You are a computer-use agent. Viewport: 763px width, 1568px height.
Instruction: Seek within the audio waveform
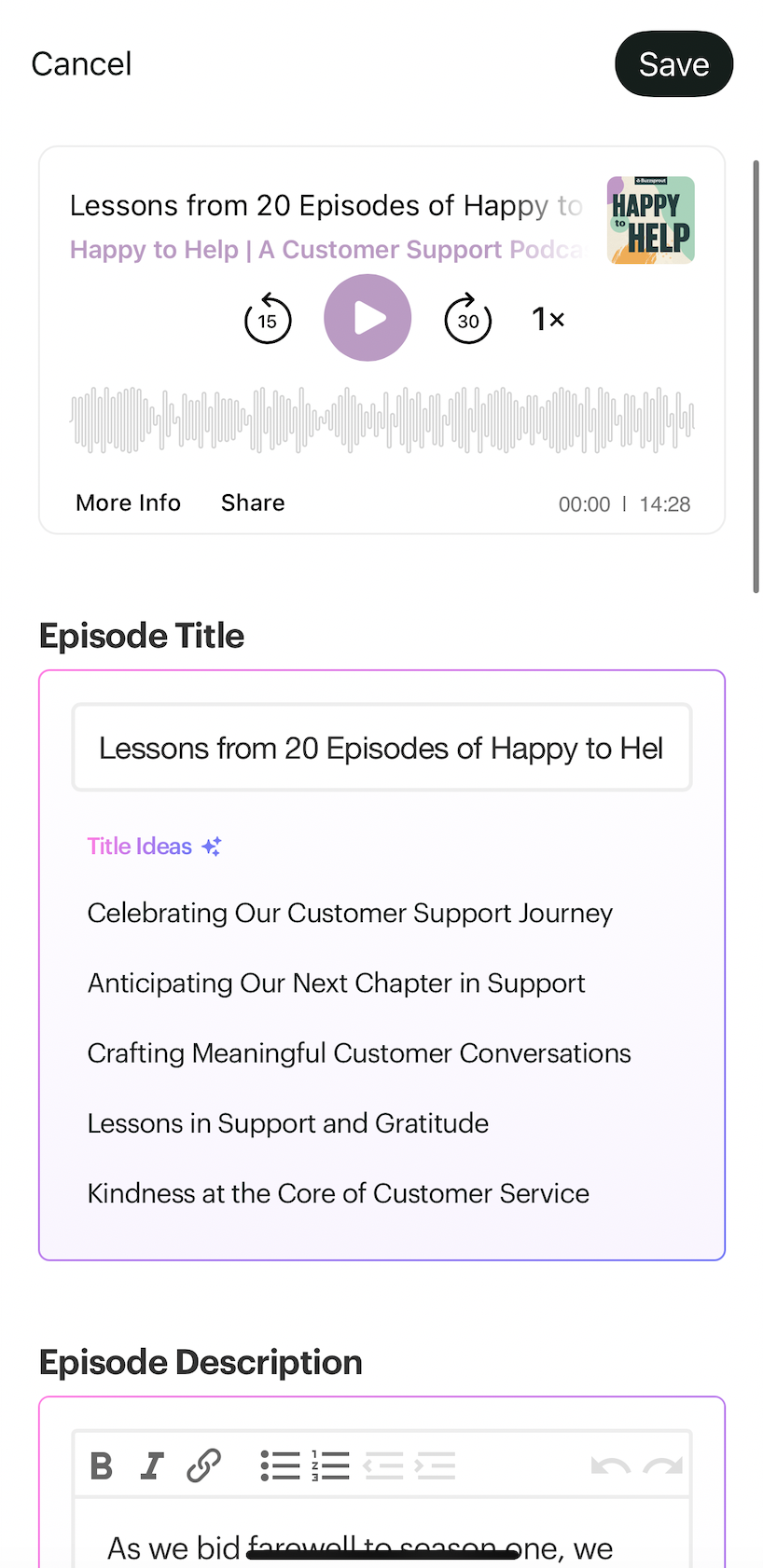381,420
